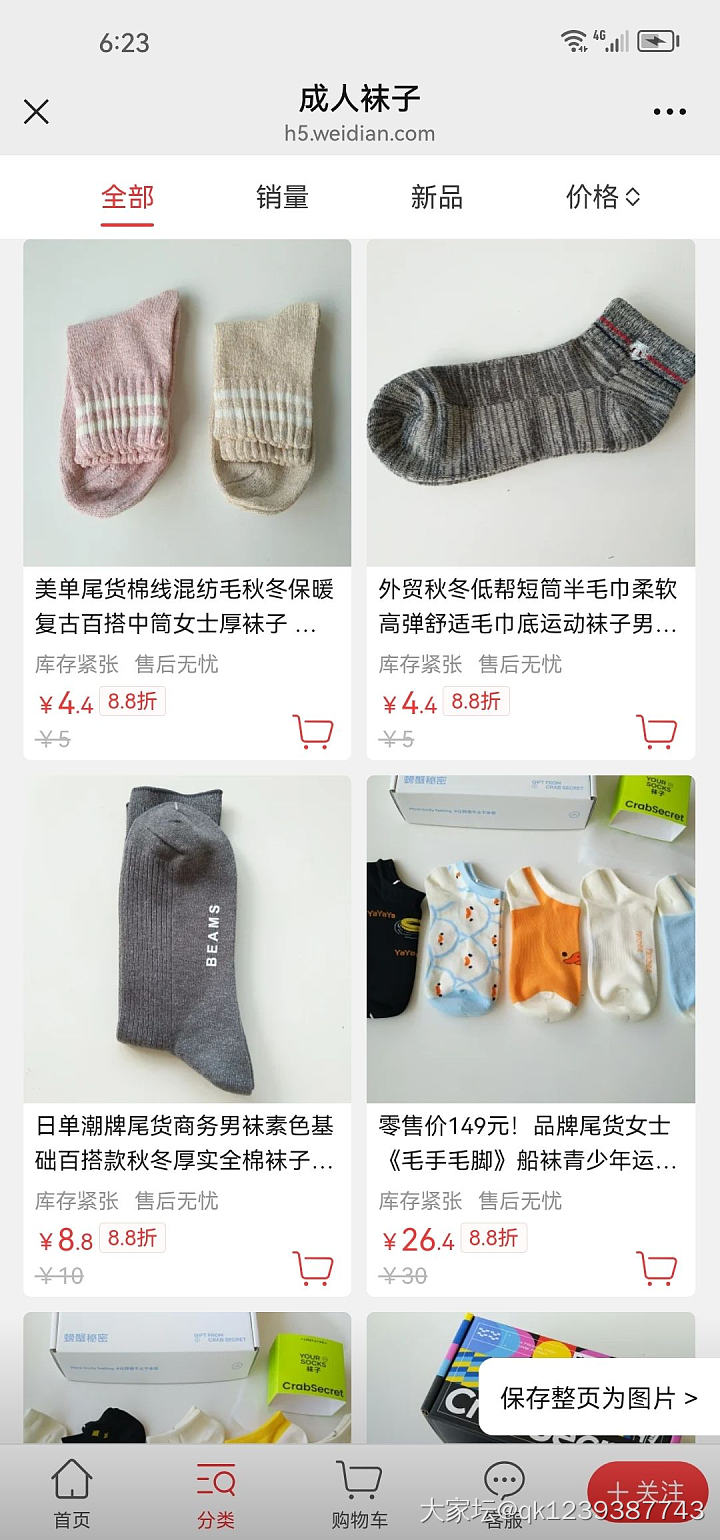Expand the 价格 sorting dropdown arrow
This screenshot has width=720, height=1540.
tap(634, 197)
